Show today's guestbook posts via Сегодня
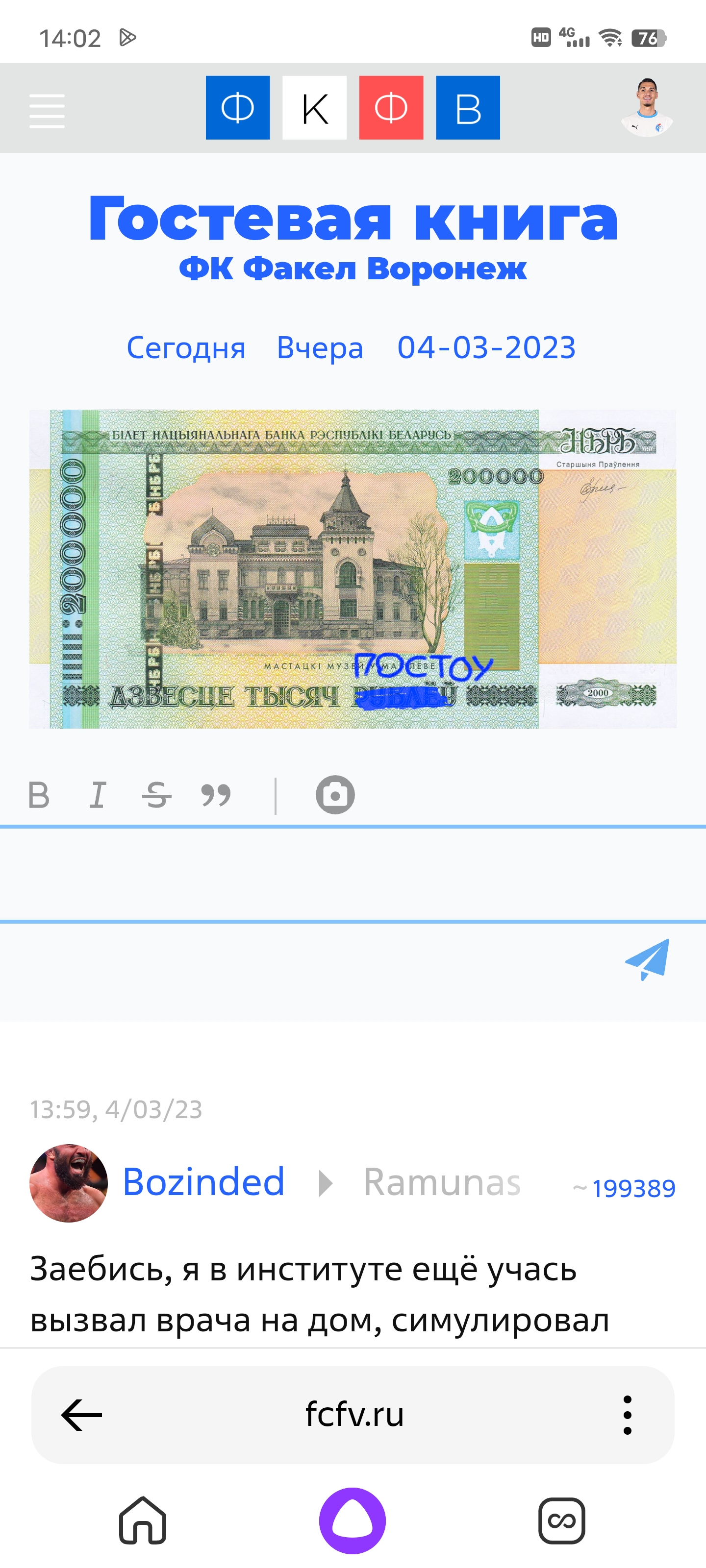 pyautogui.click(x=186, y=347)
